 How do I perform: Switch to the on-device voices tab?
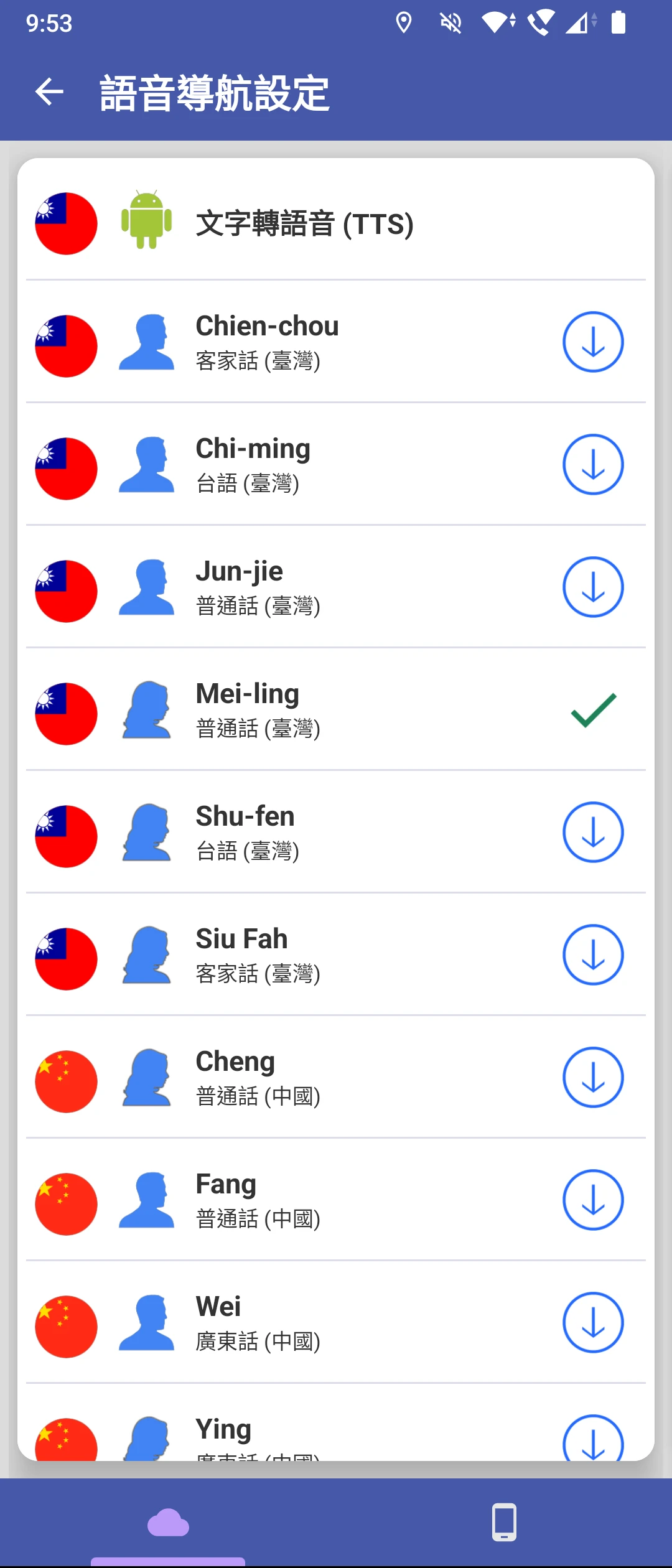pos(504,1522)
